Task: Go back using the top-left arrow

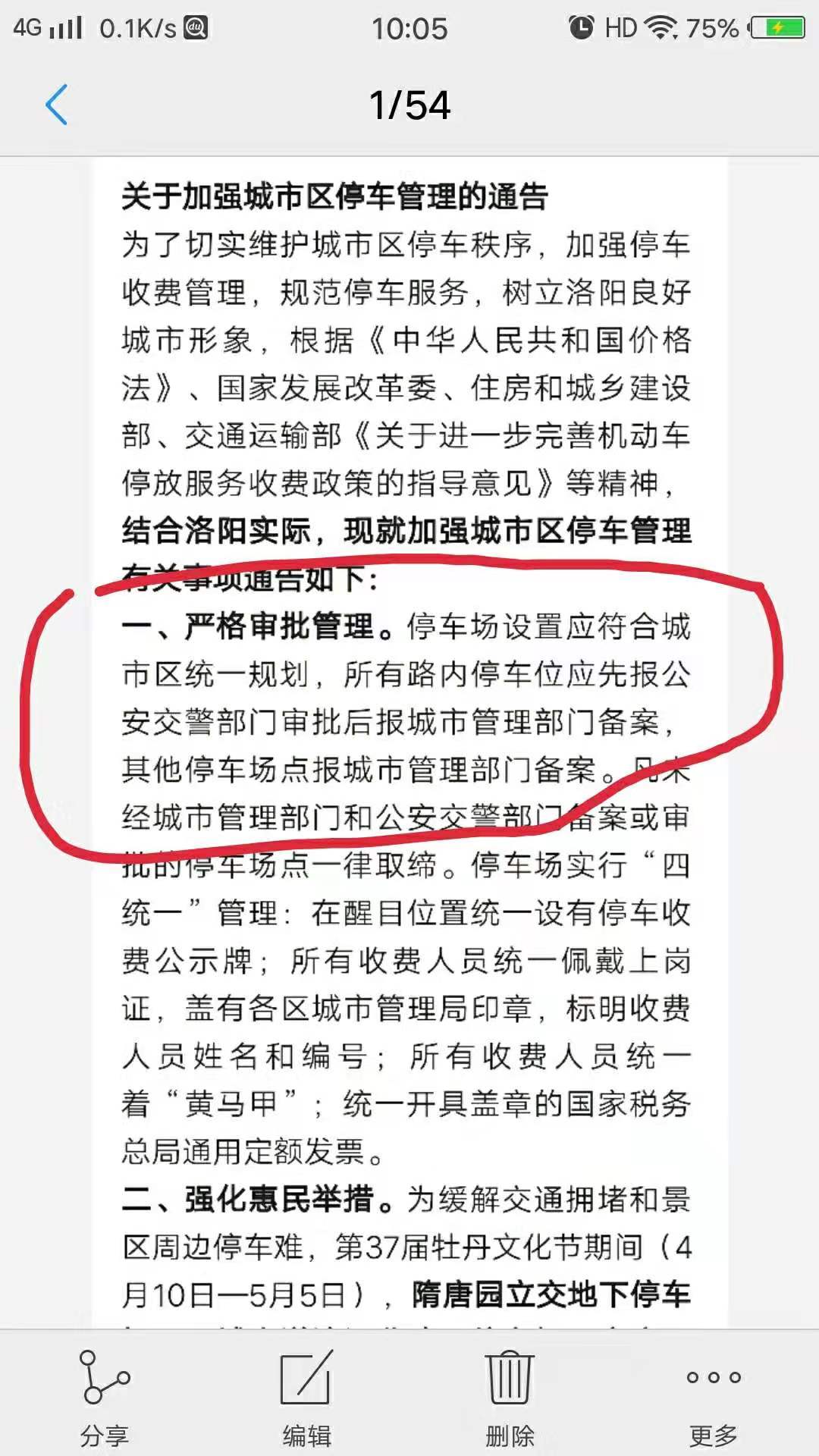Action: tap(57, 105)
